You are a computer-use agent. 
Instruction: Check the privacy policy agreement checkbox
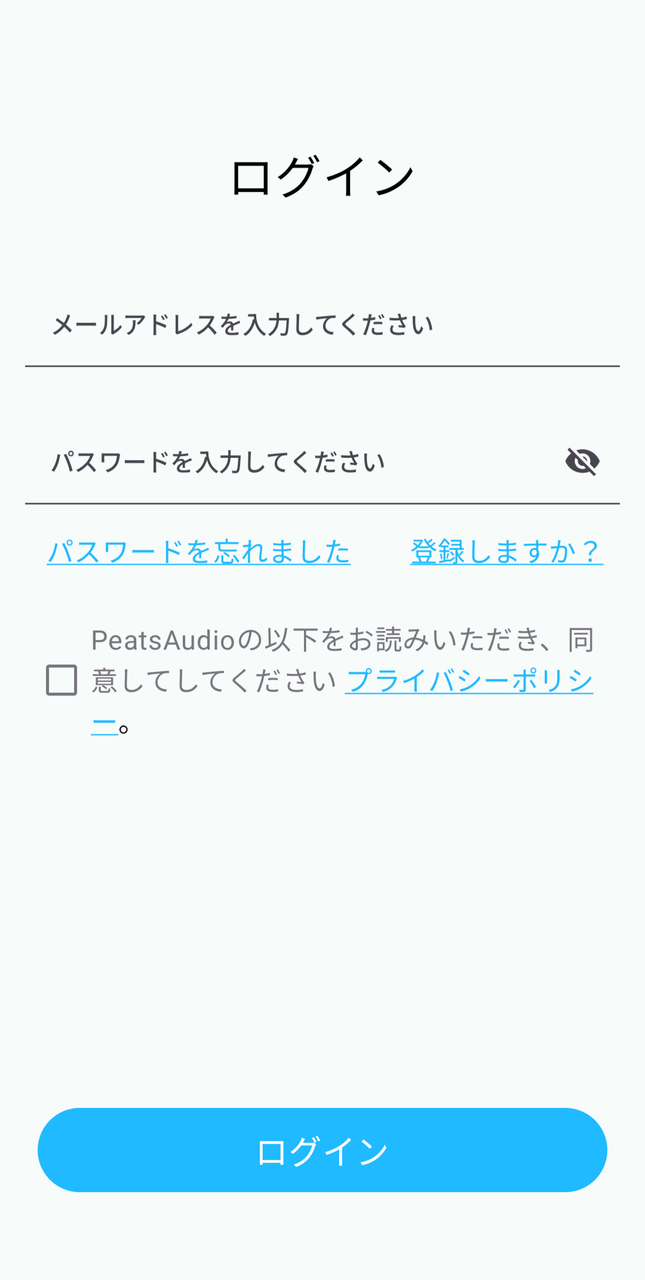61,681
